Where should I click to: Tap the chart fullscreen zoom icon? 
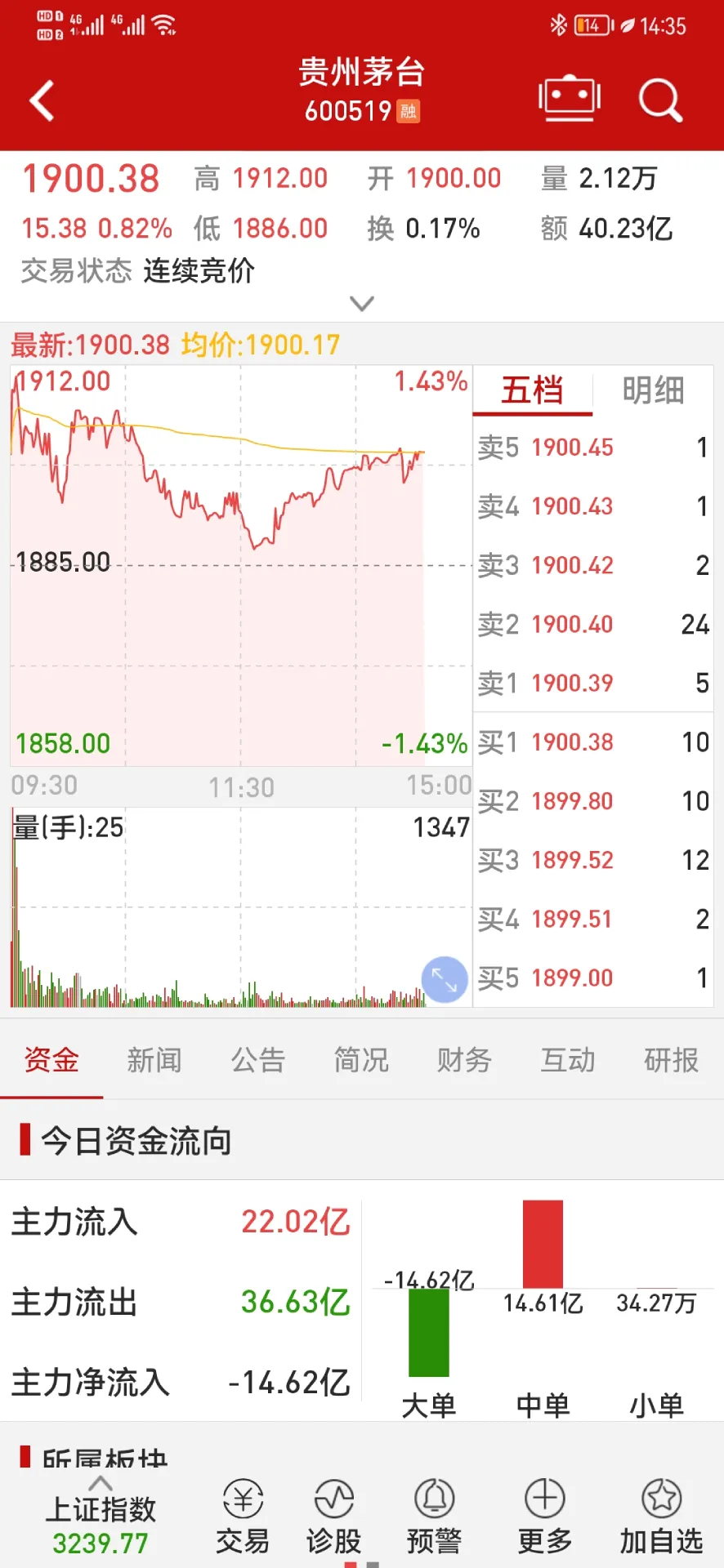(x=444, y=979)
